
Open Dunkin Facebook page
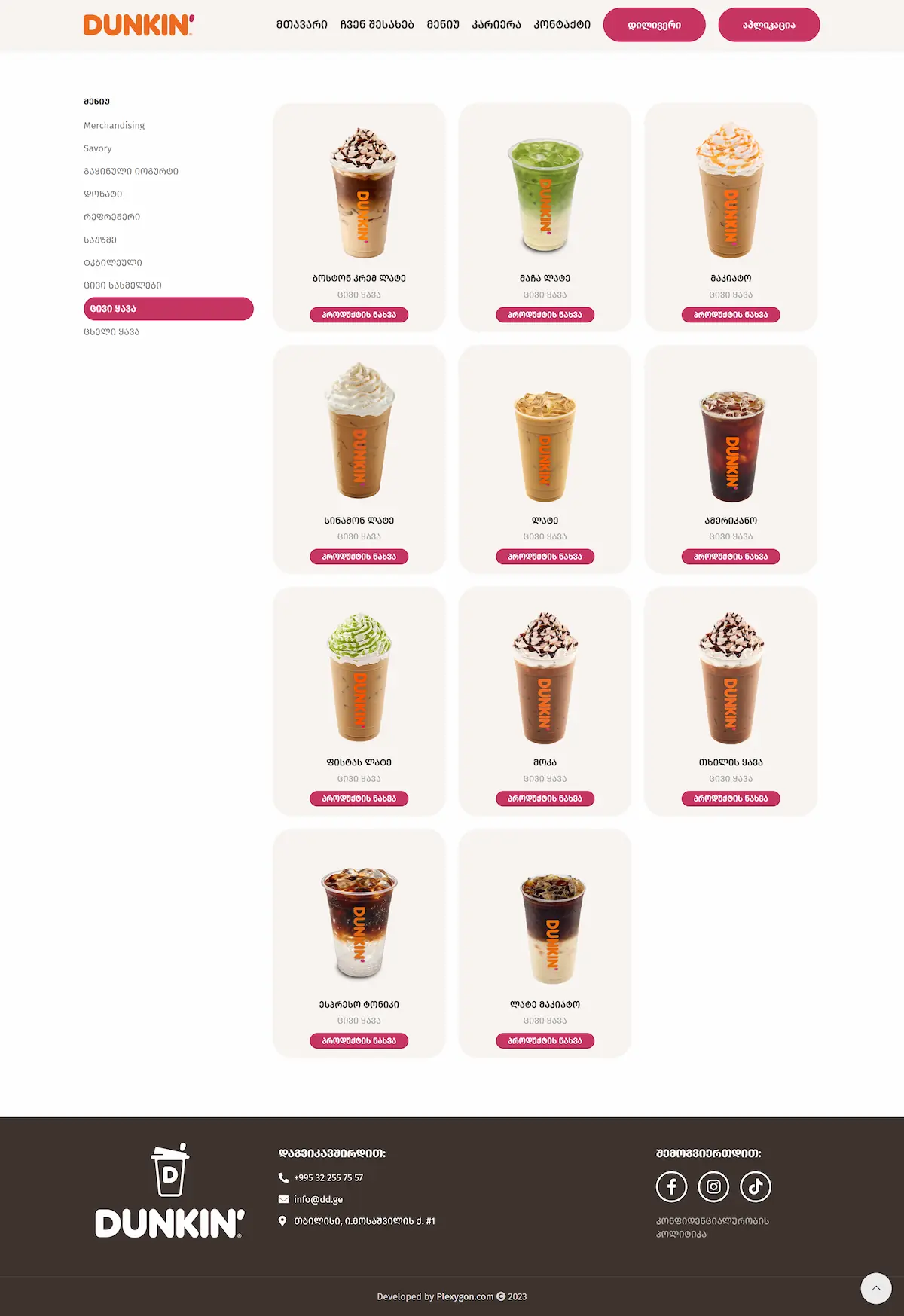pyautogui.click(x=671, y=1186)
